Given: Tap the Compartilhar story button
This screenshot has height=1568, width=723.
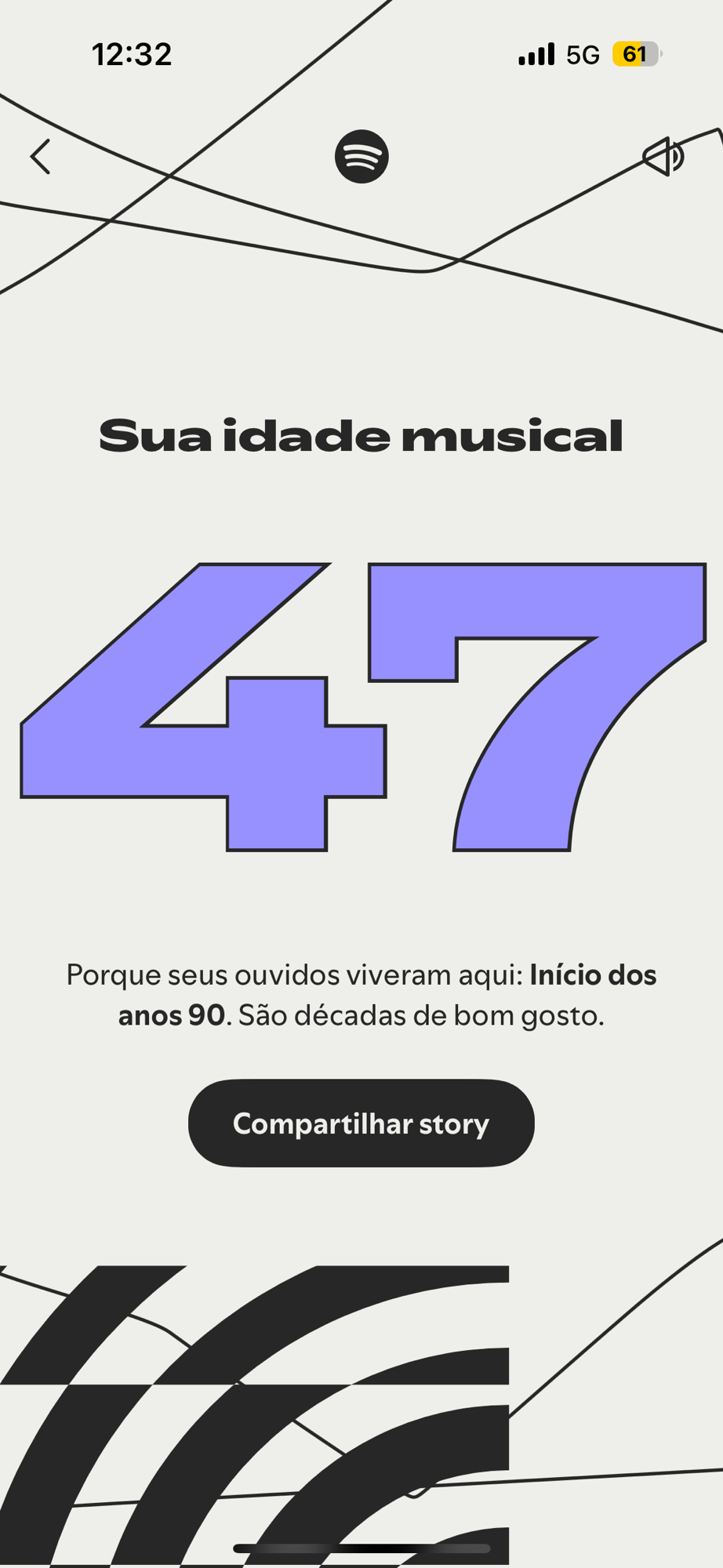Looking at the screenshot, I should click(361, 1123).
